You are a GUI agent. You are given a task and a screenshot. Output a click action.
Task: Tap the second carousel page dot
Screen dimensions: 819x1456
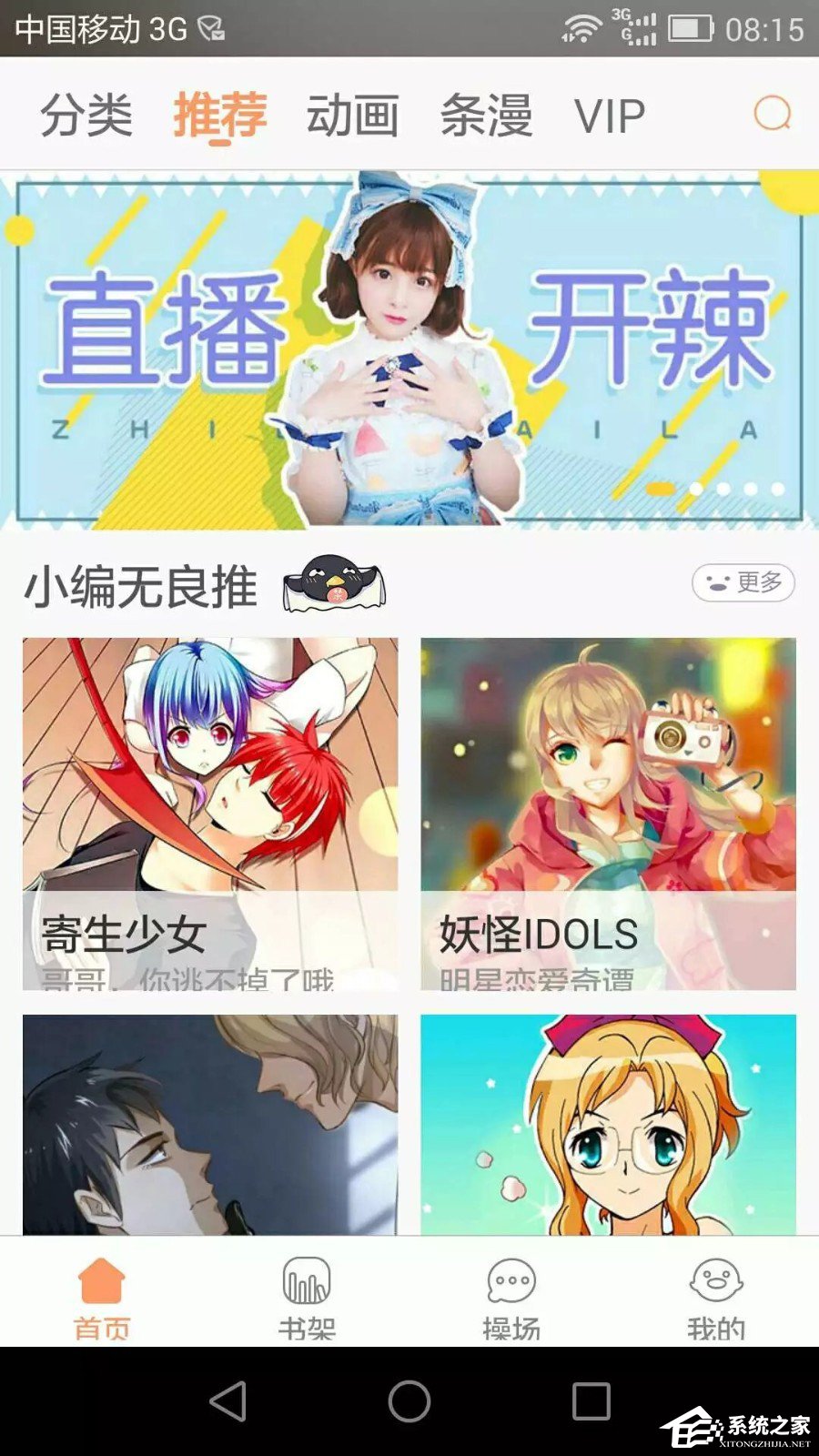click(x=695, y=488)
